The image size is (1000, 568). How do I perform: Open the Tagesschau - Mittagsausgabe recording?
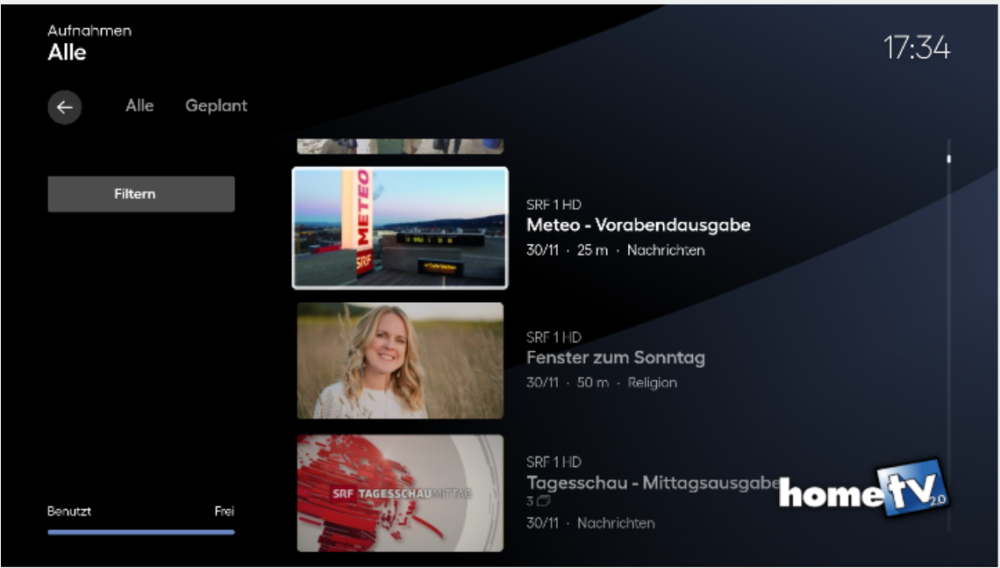point(400,493)
